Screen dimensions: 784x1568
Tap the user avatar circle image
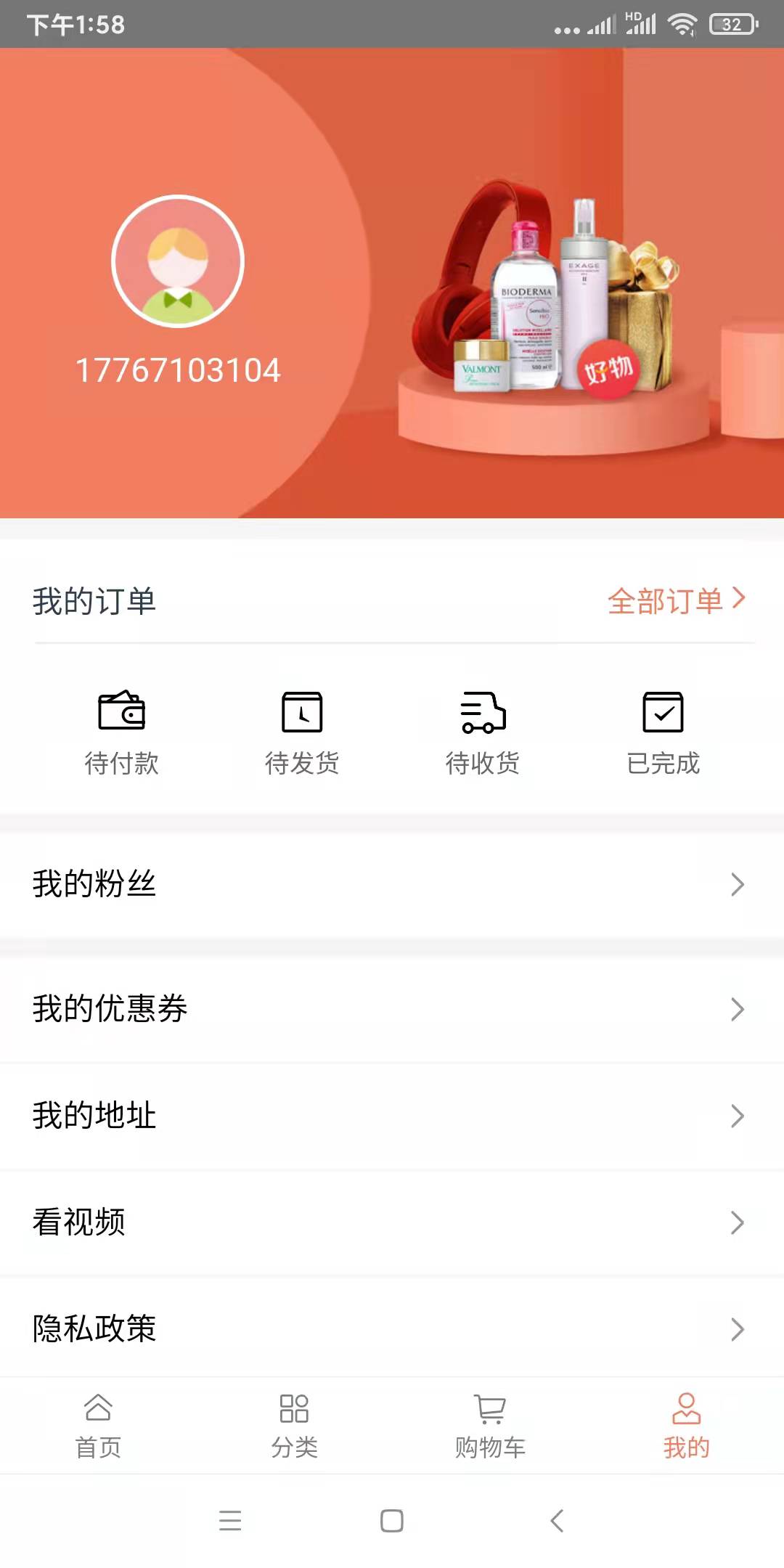[x=178, y=263]
